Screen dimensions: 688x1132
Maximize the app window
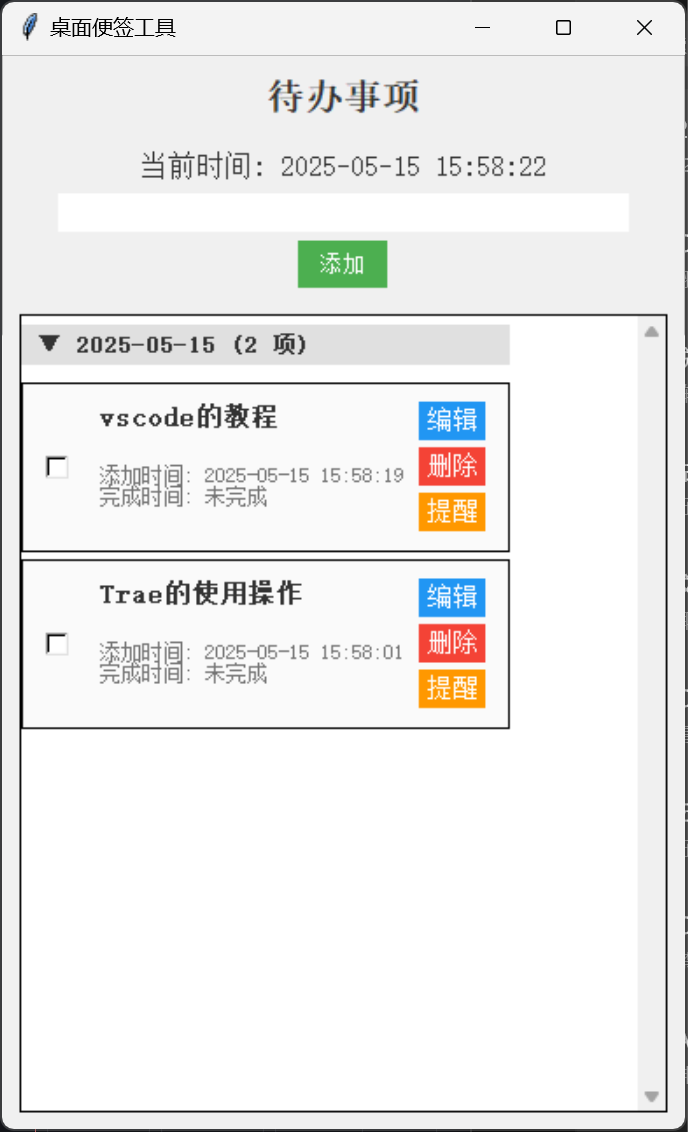[563, 28]
